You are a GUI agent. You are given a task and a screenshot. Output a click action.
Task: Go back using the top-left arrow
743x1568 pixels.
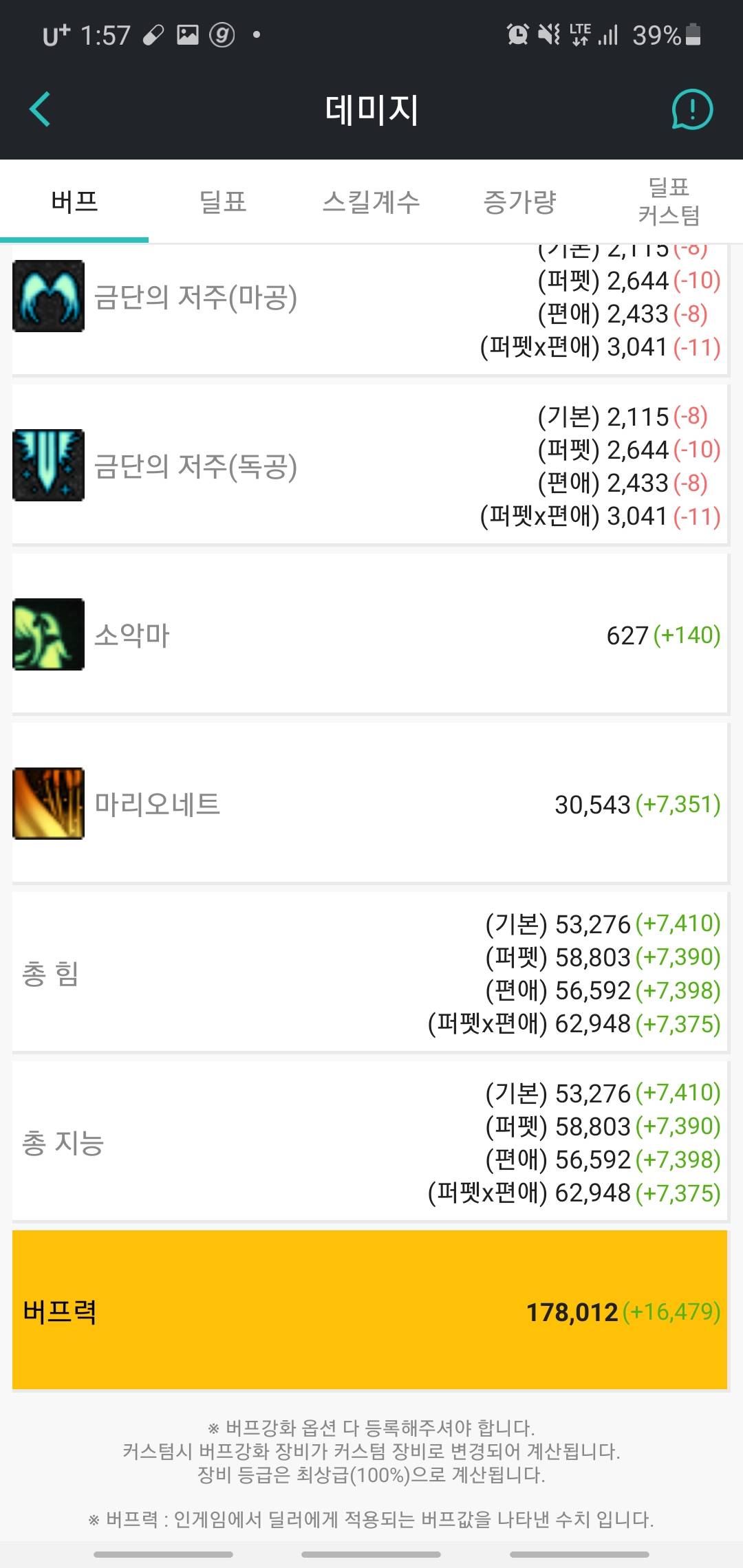click(41, 109)
